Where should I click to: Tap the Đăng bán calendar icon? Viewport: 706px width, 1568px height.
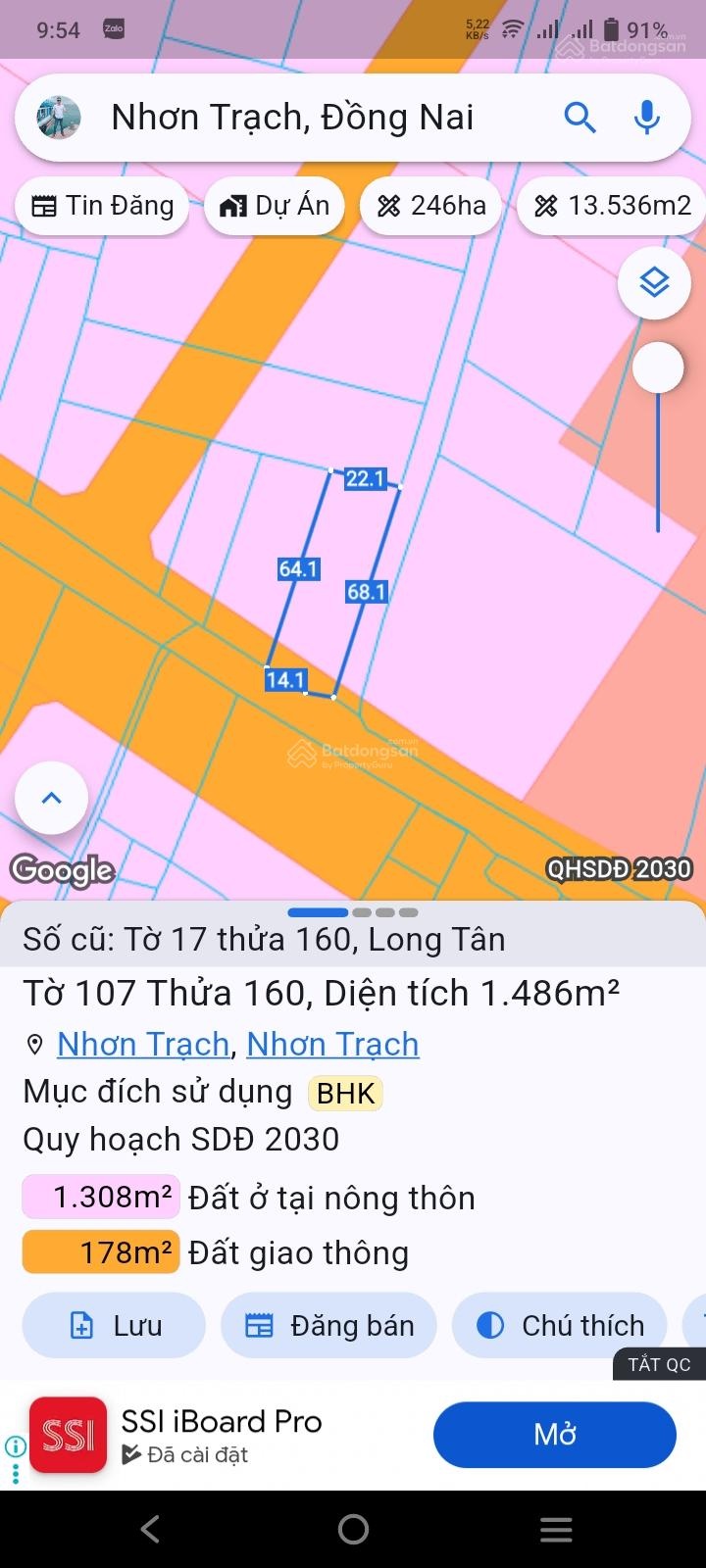(x=260, y=1325)
